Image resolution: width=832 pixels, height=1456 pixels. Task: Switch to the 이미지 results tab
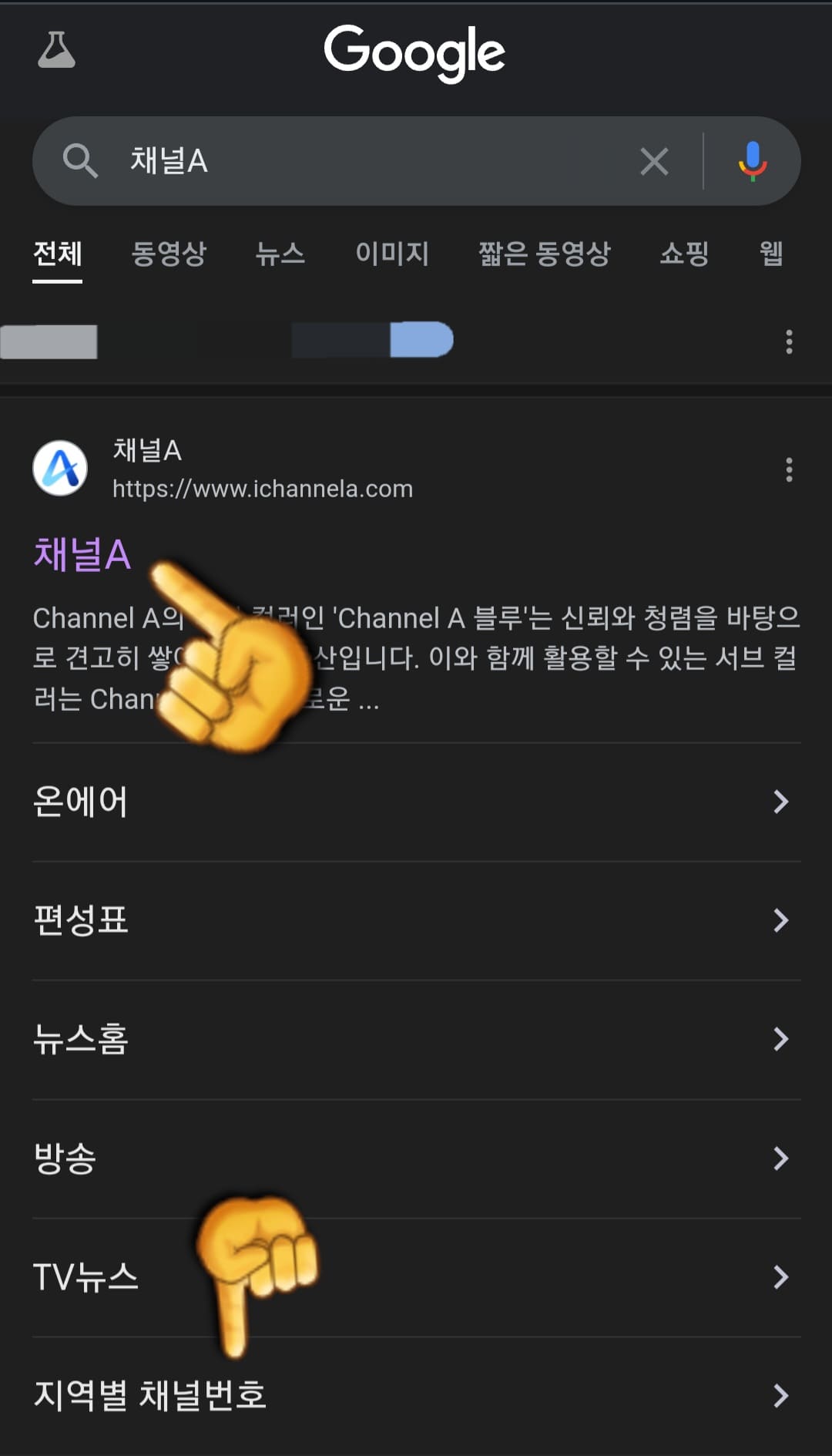tap(393, 256)
